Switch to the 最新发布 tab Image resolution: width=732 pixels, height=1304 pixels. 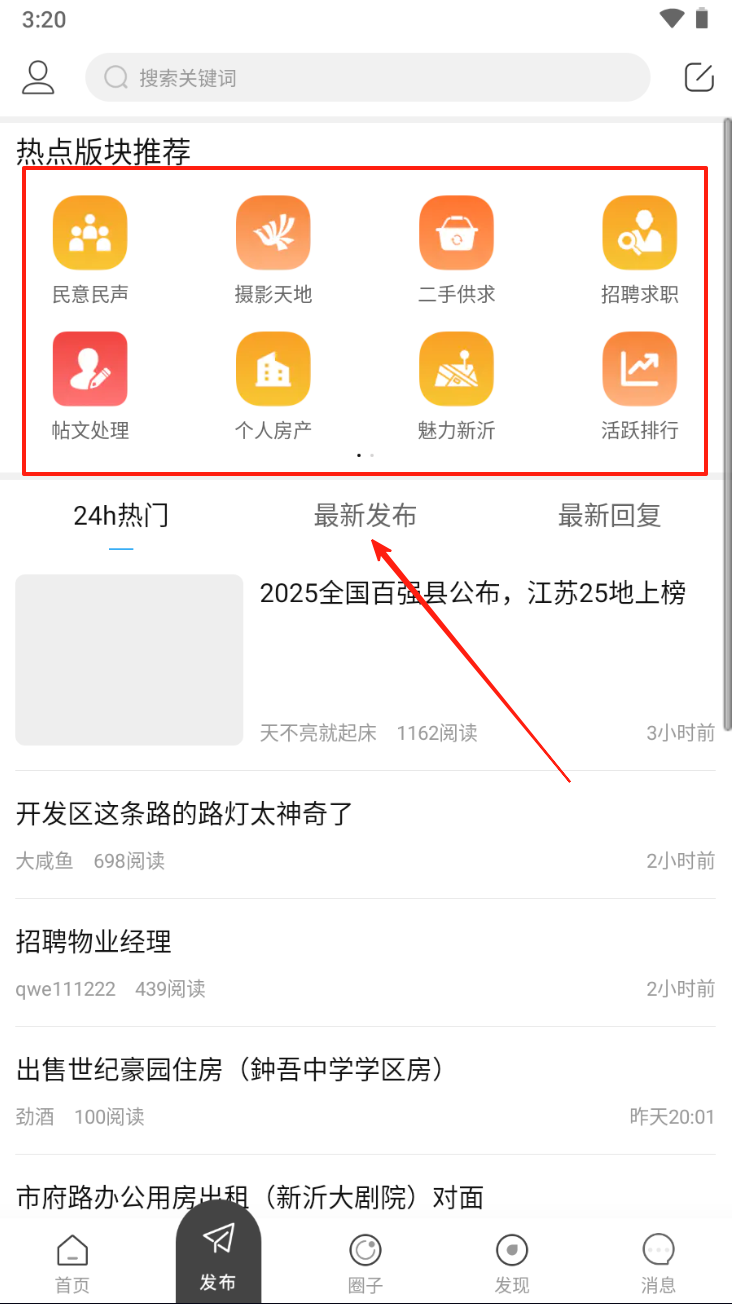point(365,516)
